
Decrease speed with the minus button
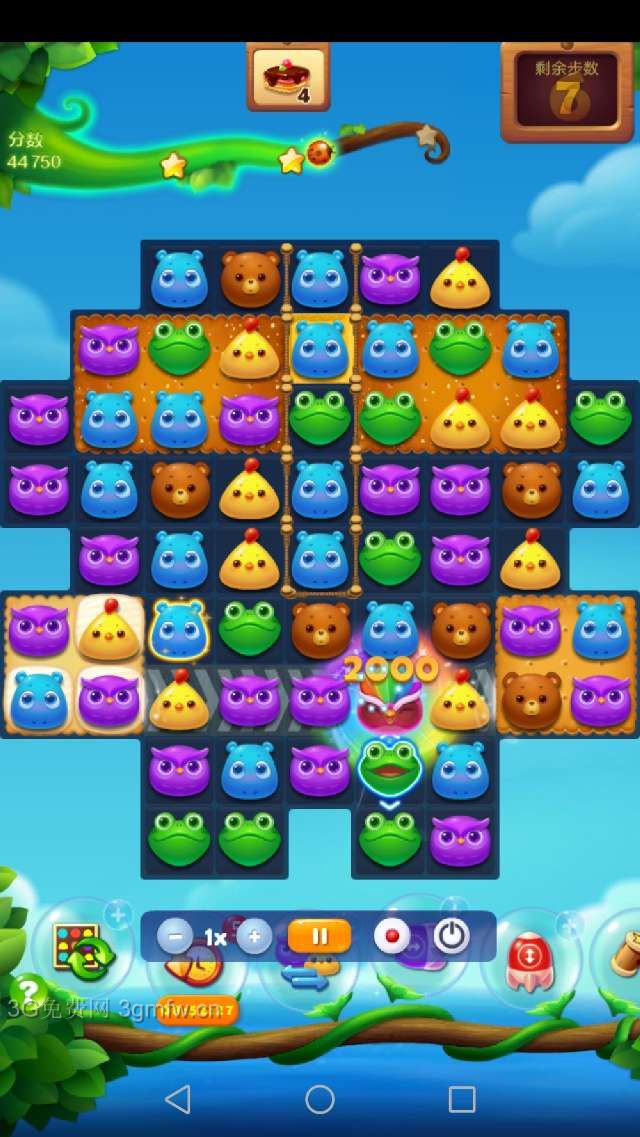175,937
